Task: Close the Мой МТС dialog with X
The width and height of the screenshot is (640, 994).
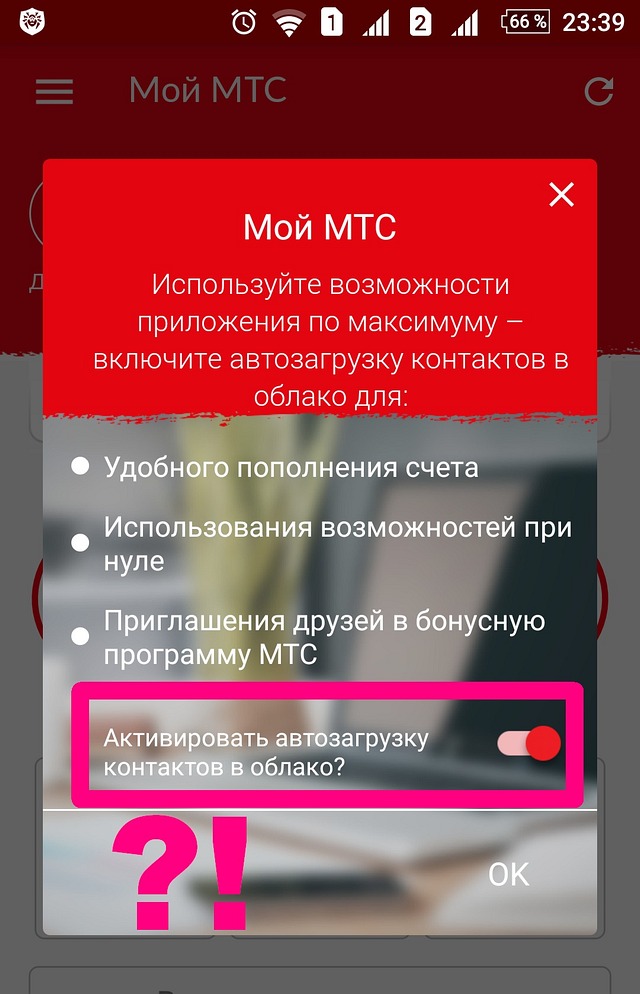Action: tap(562, 194)
